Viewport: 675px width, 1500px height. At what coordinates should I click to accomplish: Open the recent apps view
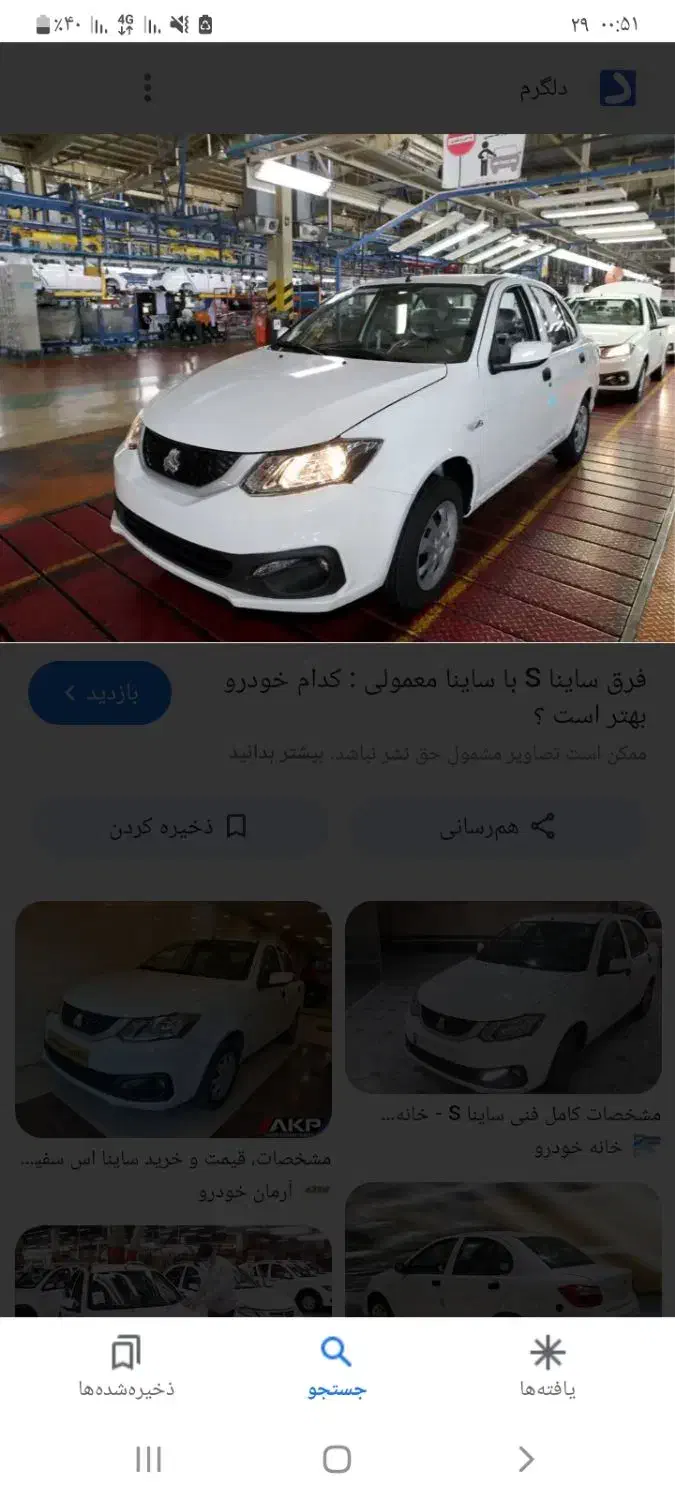point(148,1459)
